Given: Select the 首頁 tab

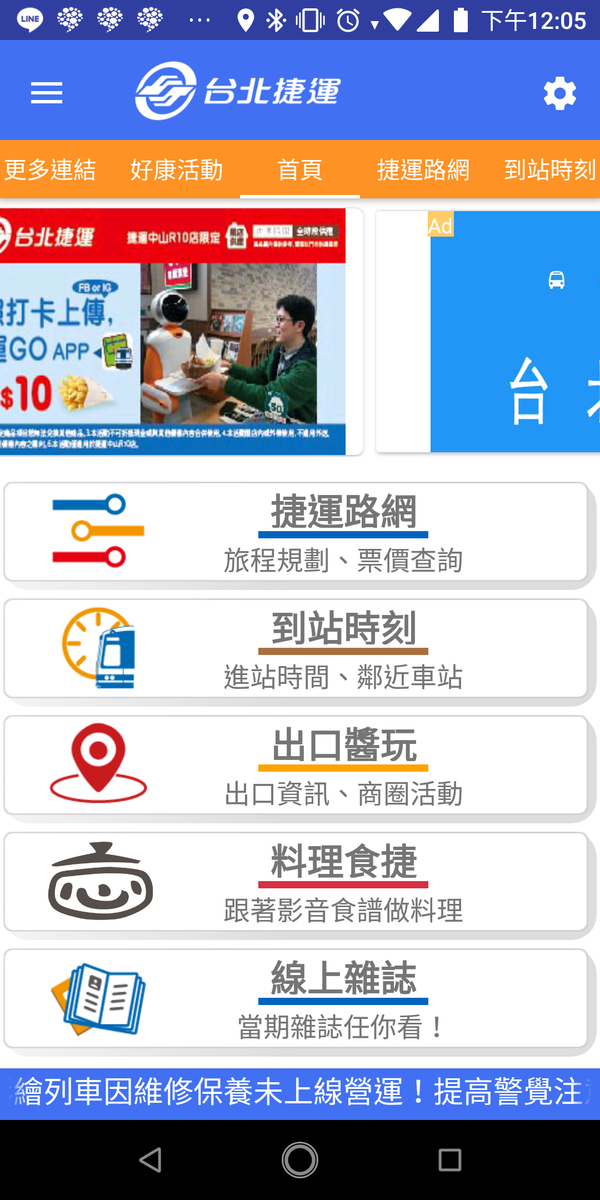Looking at the screenshot, I should (x=300, y=169).
